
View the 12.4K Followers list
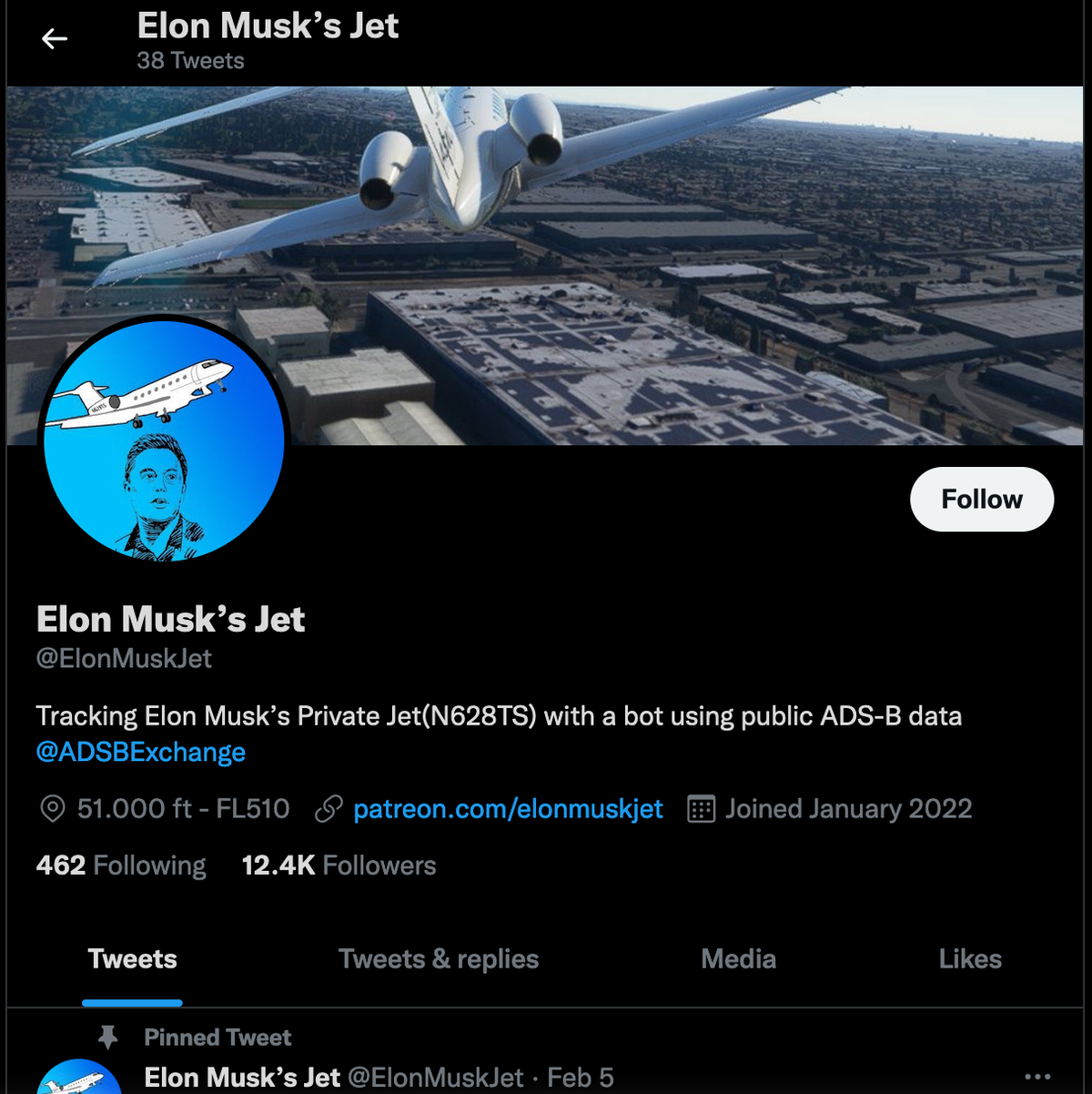(x=339, y=866)
